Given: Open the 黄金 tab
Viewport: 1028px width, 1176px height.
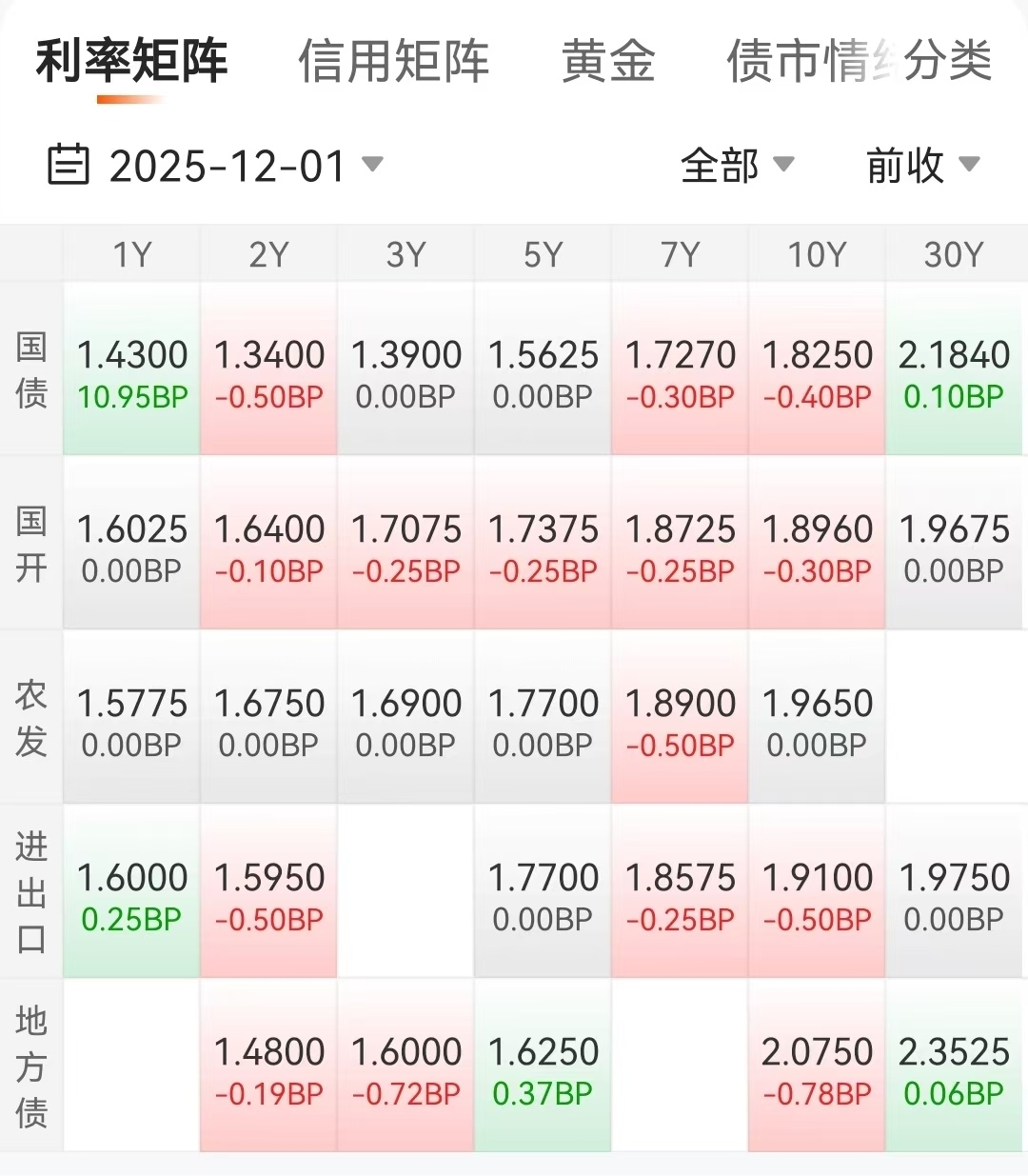Looking at the screenshot, I should tap(608, 62).
